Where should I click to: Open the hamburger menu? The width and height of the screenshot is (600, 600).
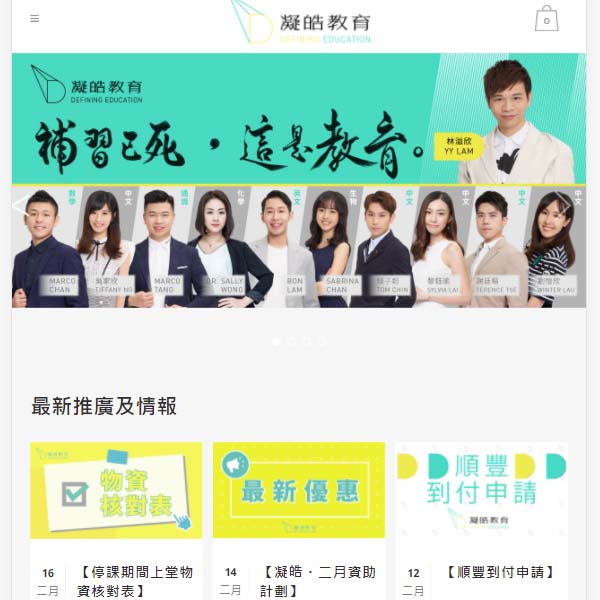35,19
